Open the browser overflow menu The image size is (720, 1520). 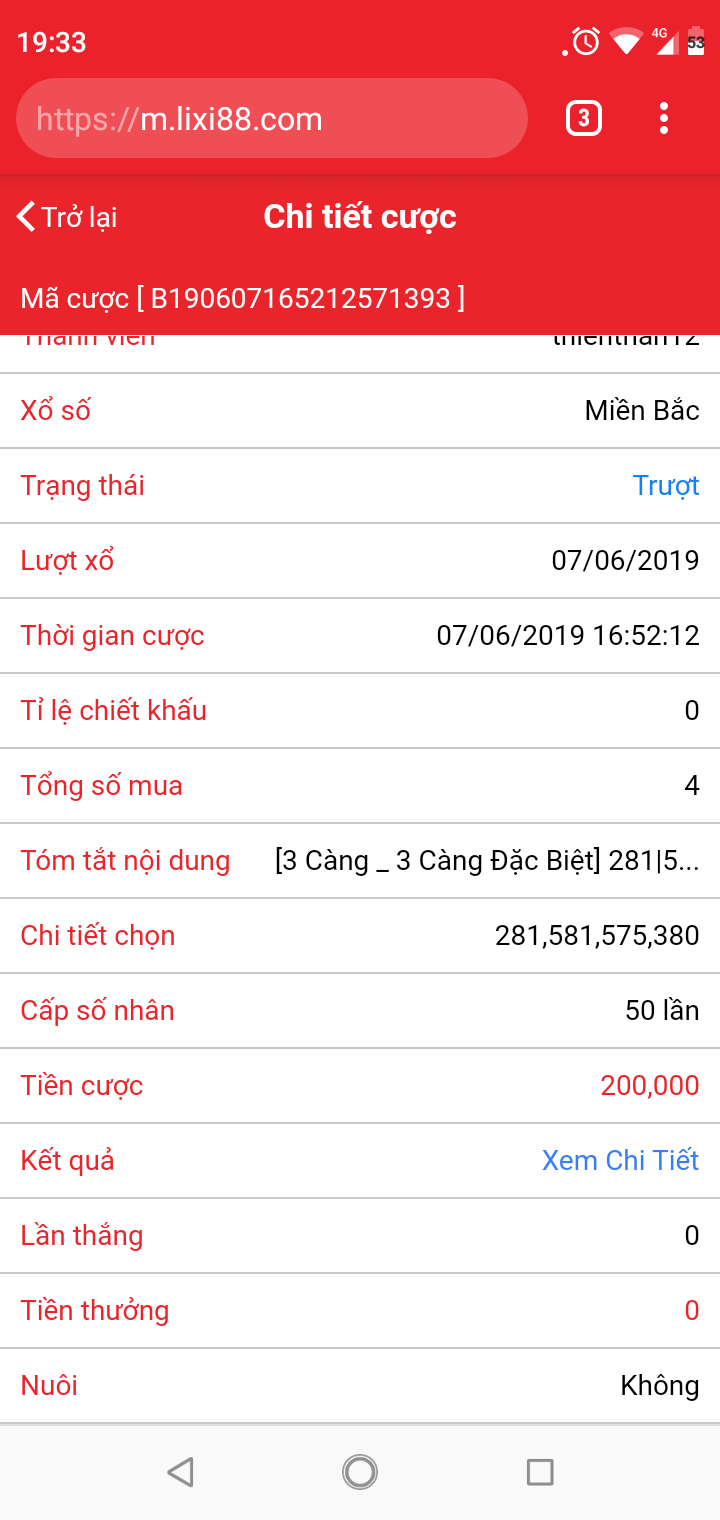click(x=664, y=119)
